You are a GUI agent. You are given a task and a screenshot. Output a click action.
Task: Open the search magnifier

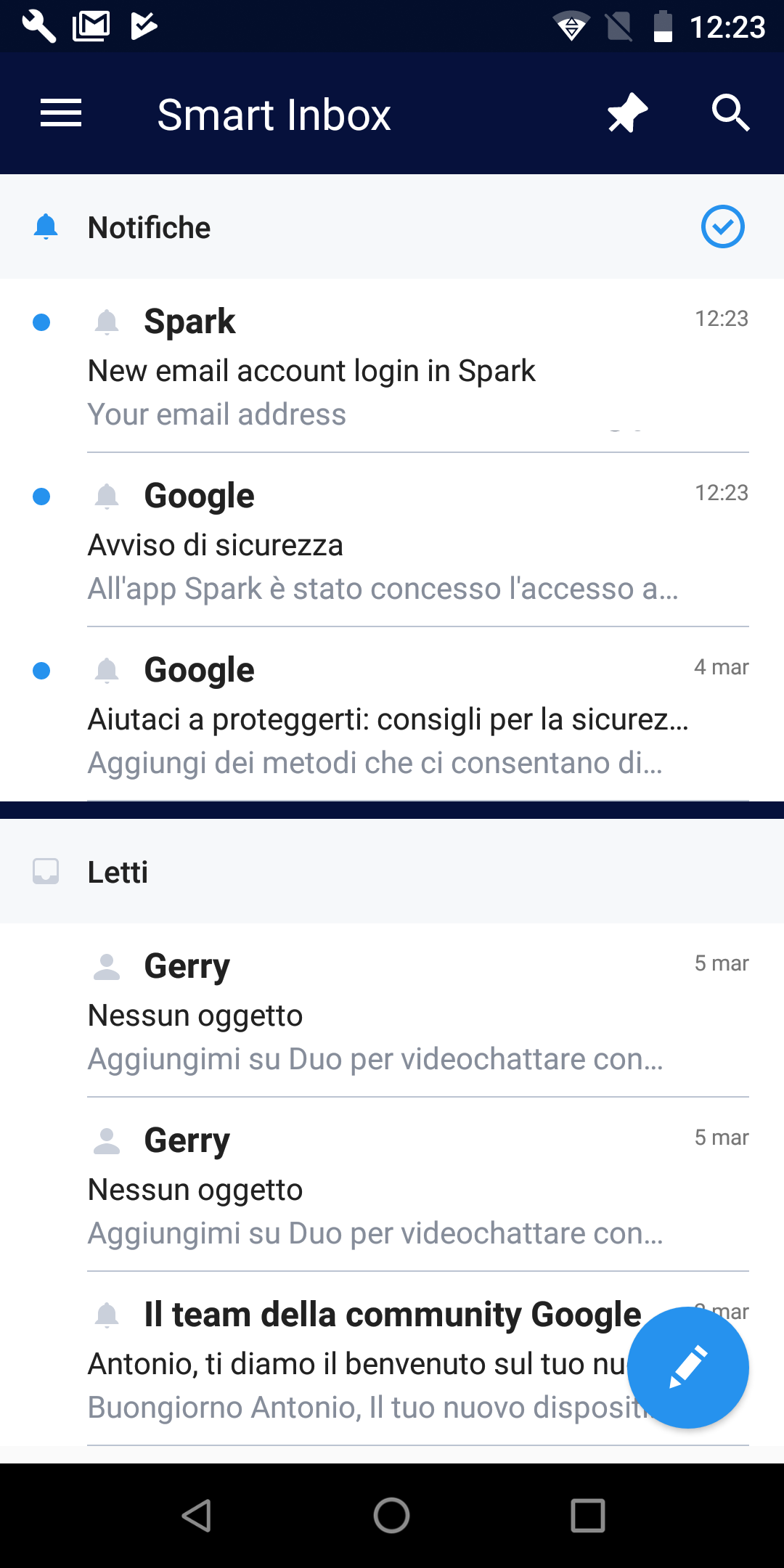(730, 113)
